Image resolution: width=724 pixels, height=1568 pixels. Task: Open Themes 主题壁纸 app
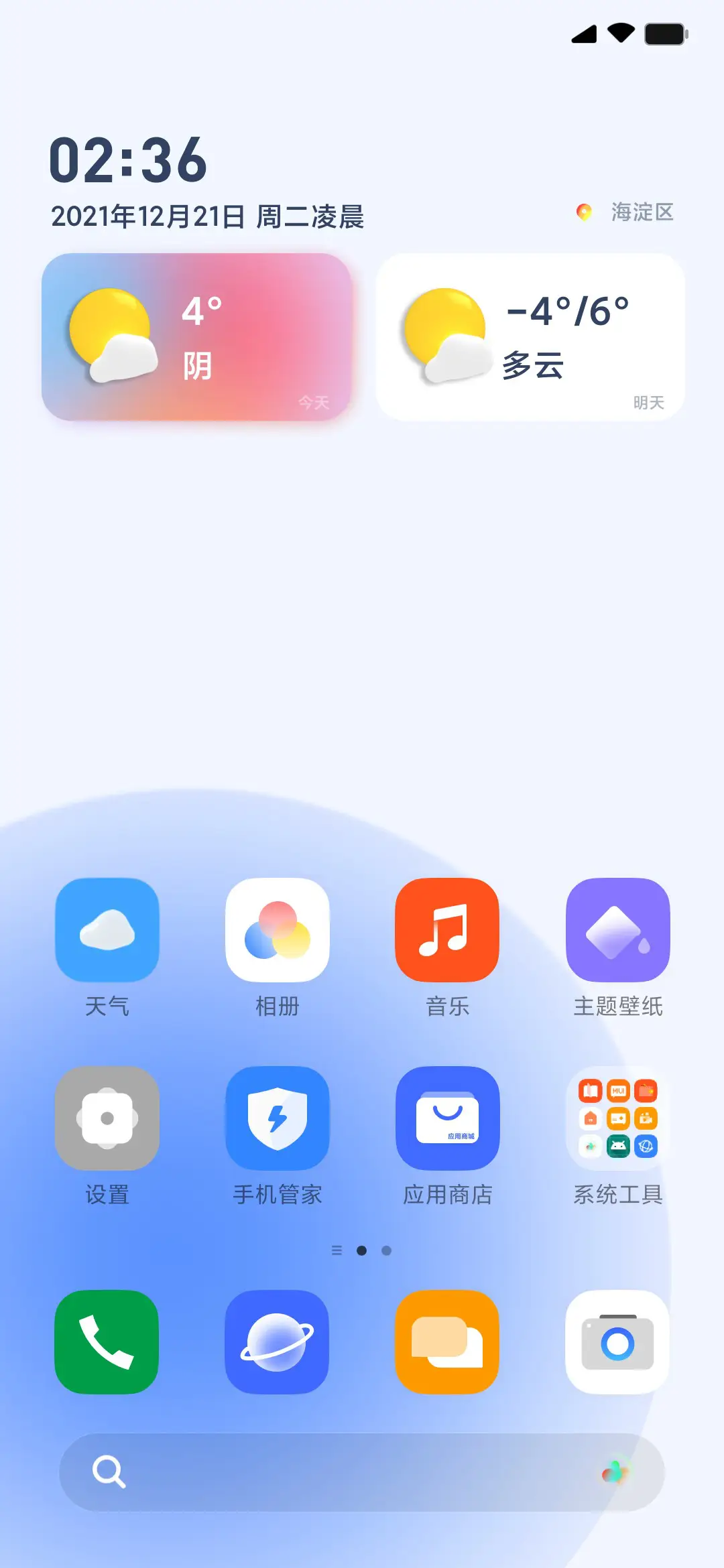[617, 931]
